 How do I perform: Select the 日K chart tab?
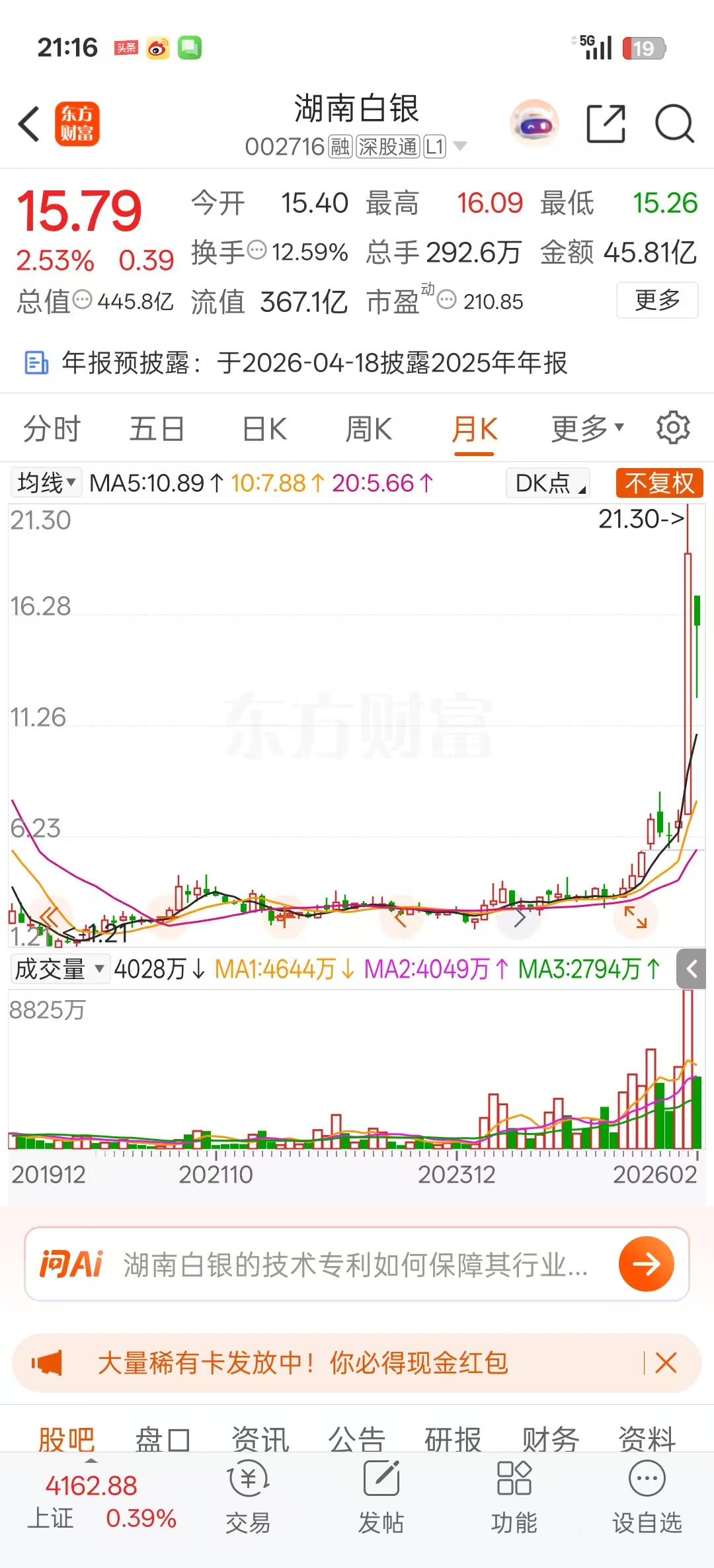(x=264, y=429)
